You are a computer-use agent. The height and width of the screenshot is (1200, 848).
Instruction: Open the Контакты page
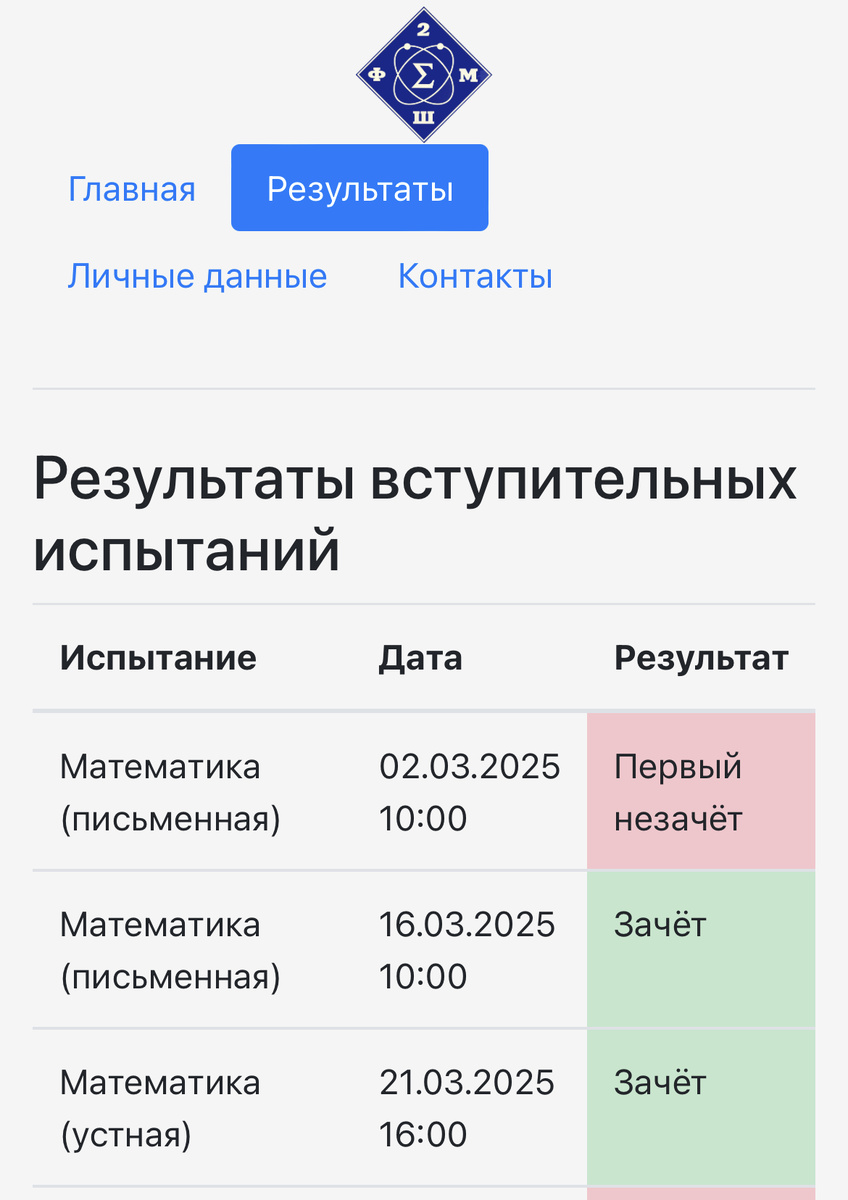tap(475, 276)
